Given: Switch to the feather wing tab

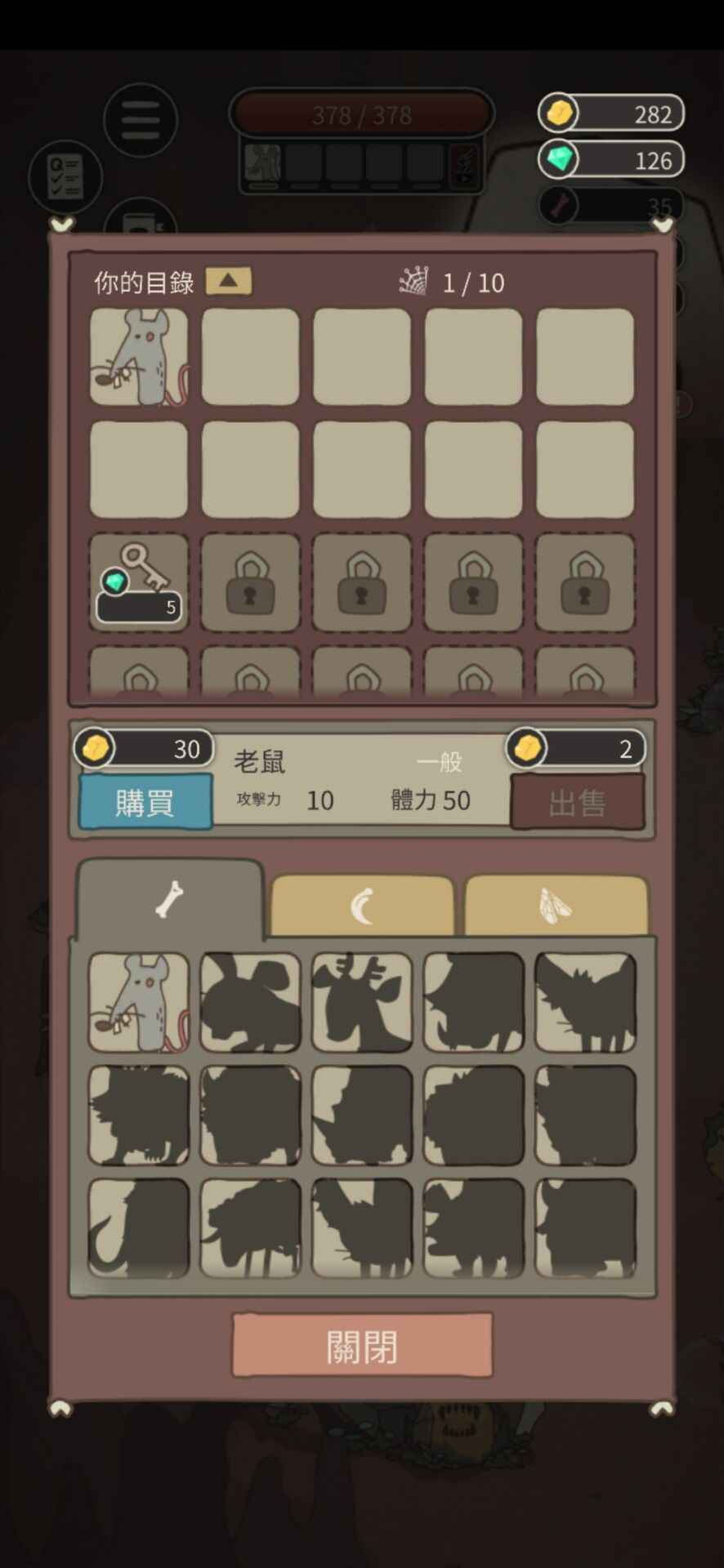Looking at the screenshot, I should click(556, 906).
